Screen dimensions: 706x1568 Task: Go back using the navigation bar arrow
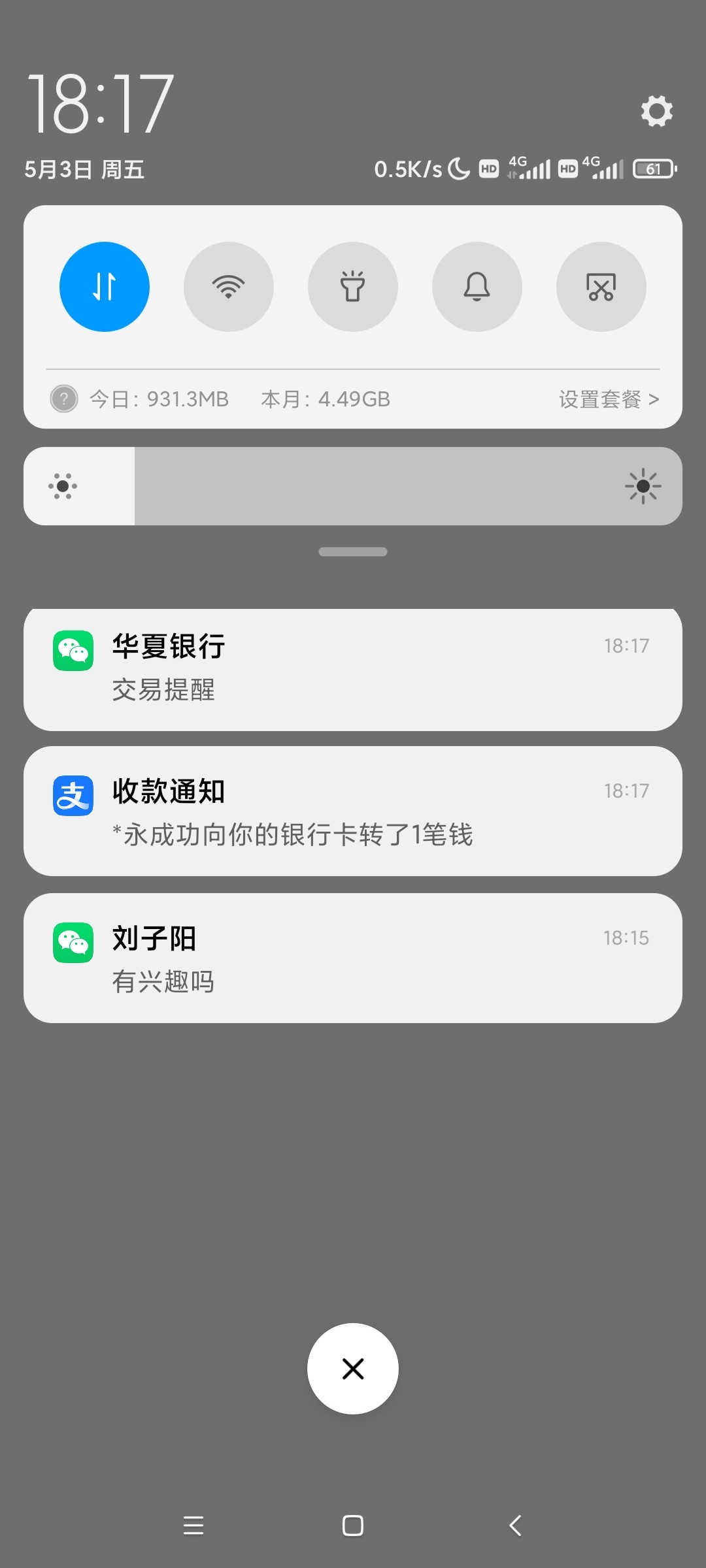515,1526
